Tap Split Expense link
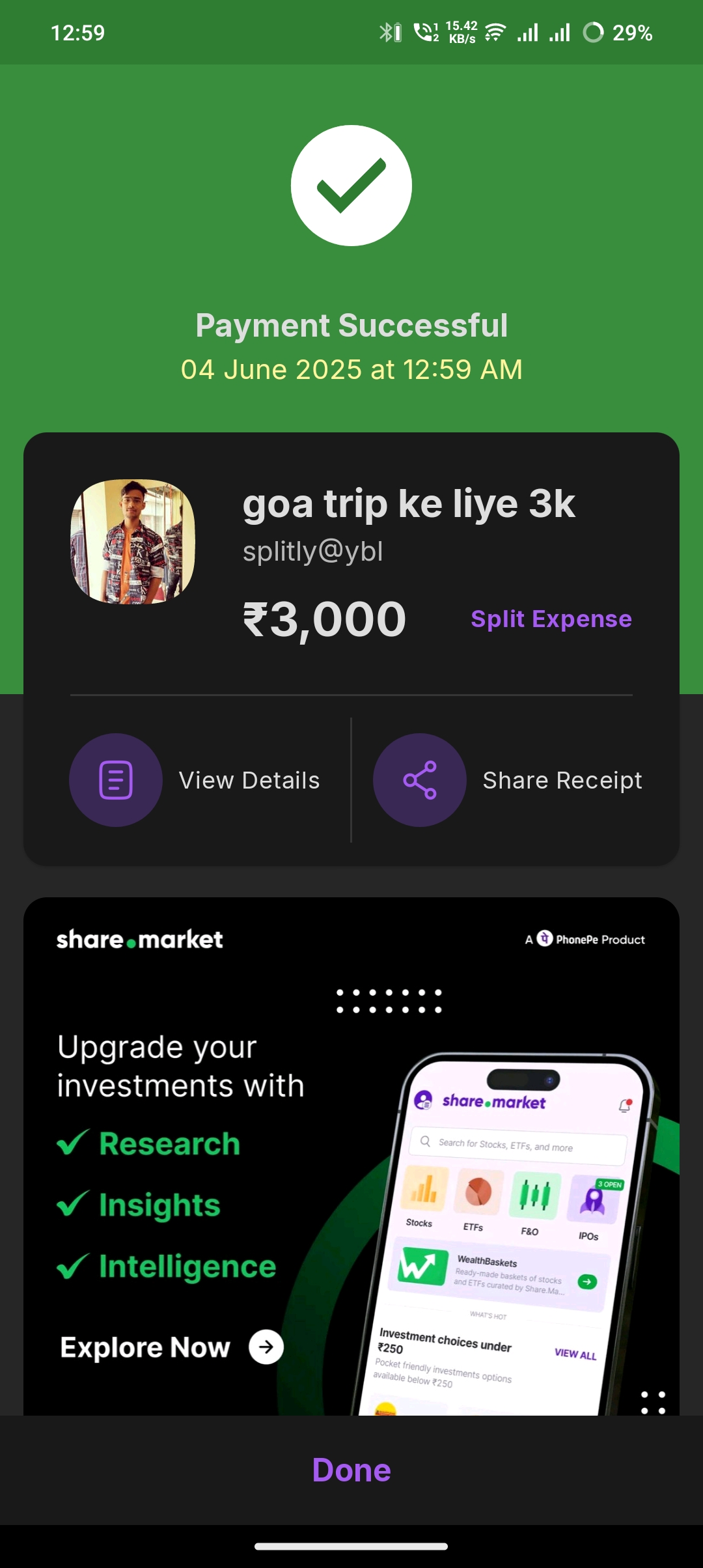The image size is (703, 1568). pyautogui.click(x=551, y=619)
